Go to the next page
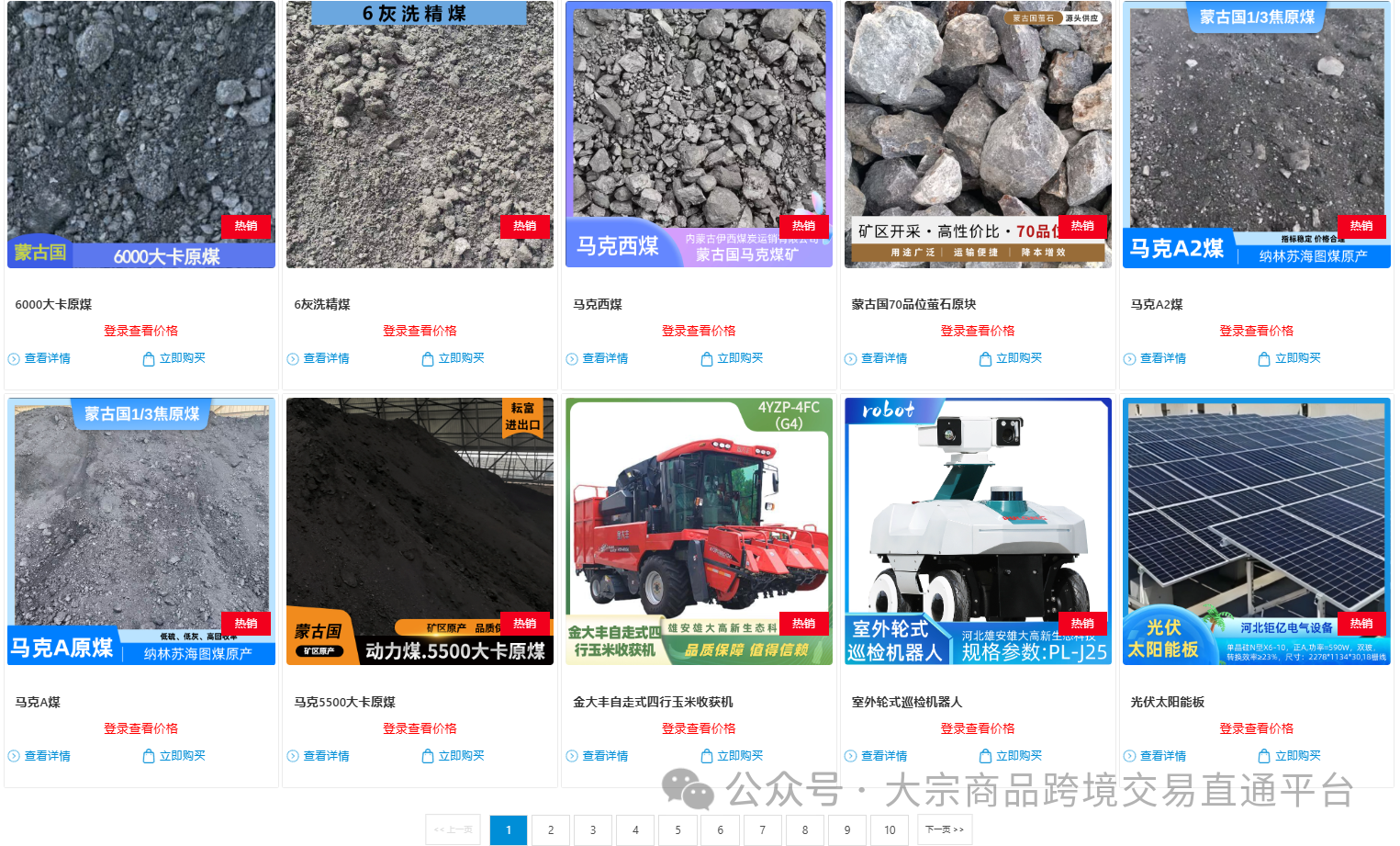The height and width of the screenshot is (846, 1400). [945, 829]
